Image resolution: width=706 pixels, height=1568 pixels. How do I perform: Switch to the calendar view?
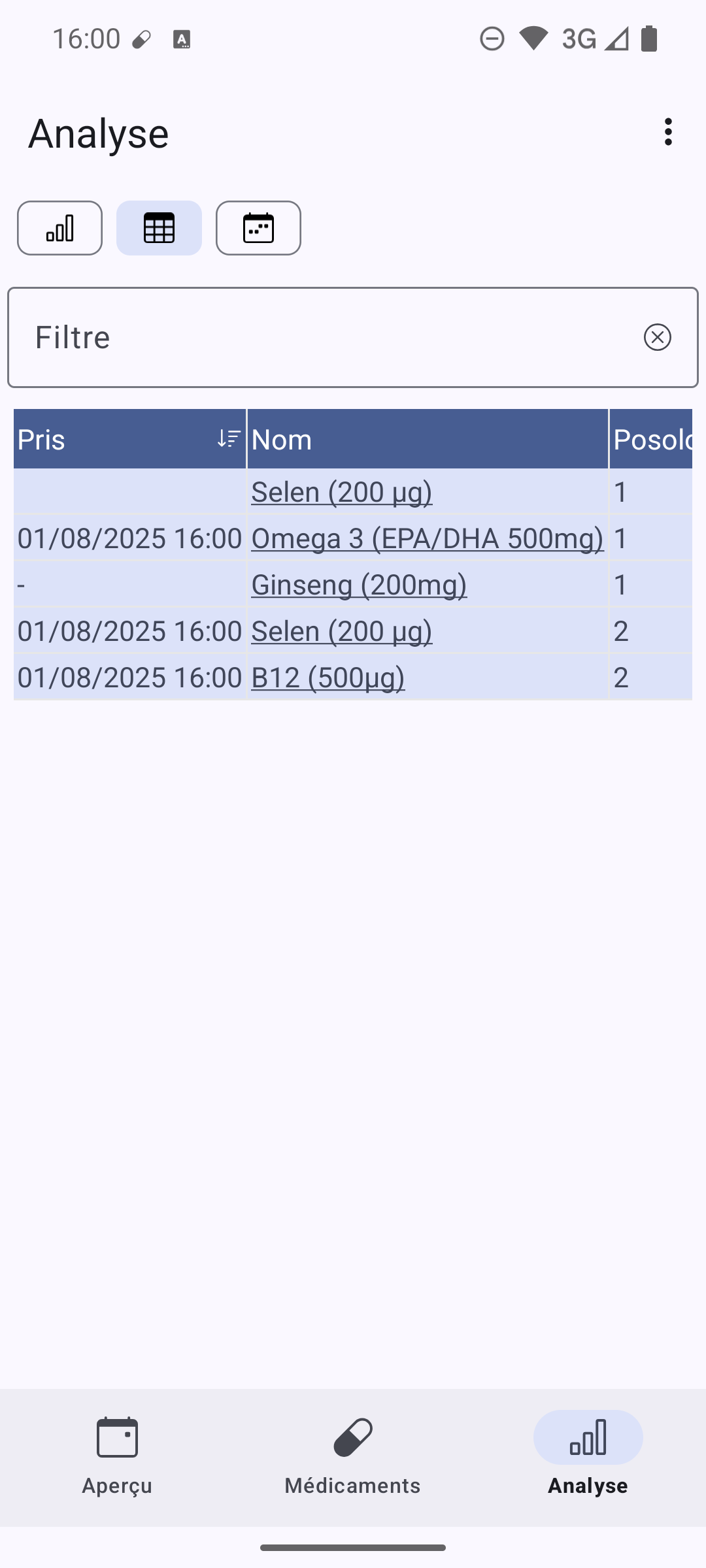point(258,228)
